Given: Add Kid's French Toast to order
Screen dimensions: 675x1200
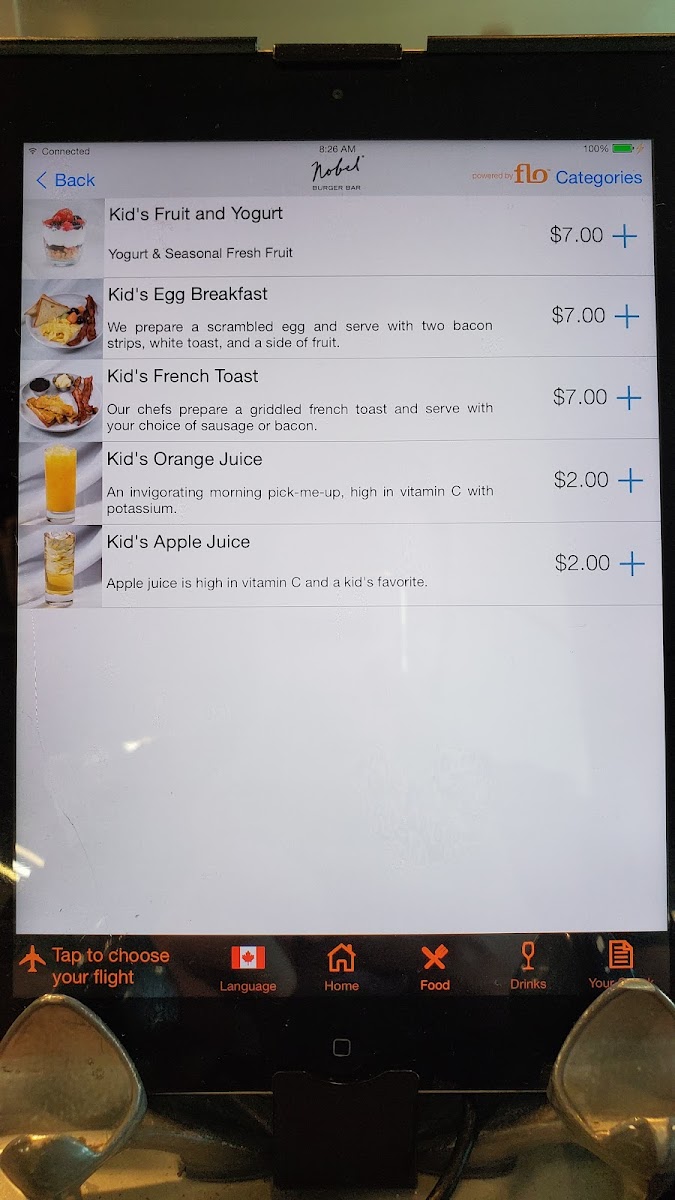Looking at the screenshot, I should (x=628, y=398).
